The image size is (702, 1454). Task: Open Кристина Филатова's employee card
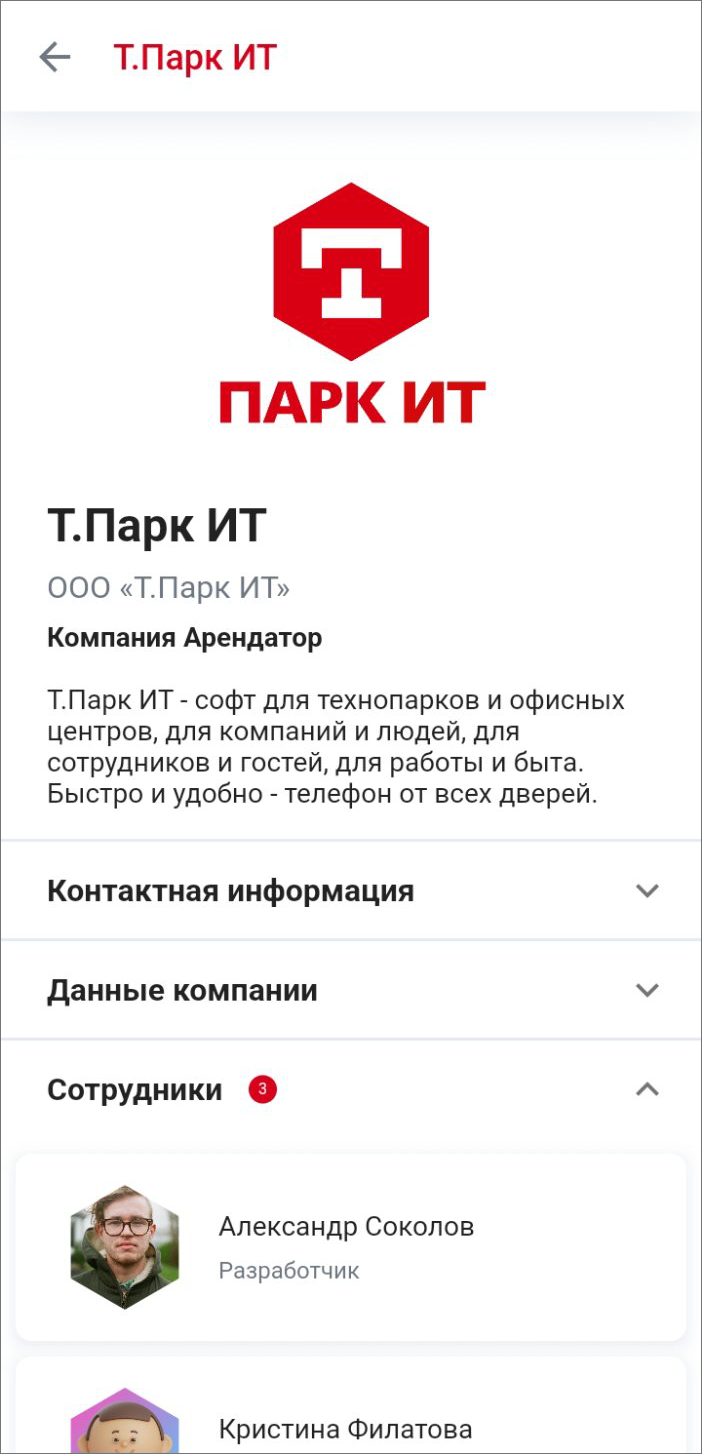tap(350, 1420)
